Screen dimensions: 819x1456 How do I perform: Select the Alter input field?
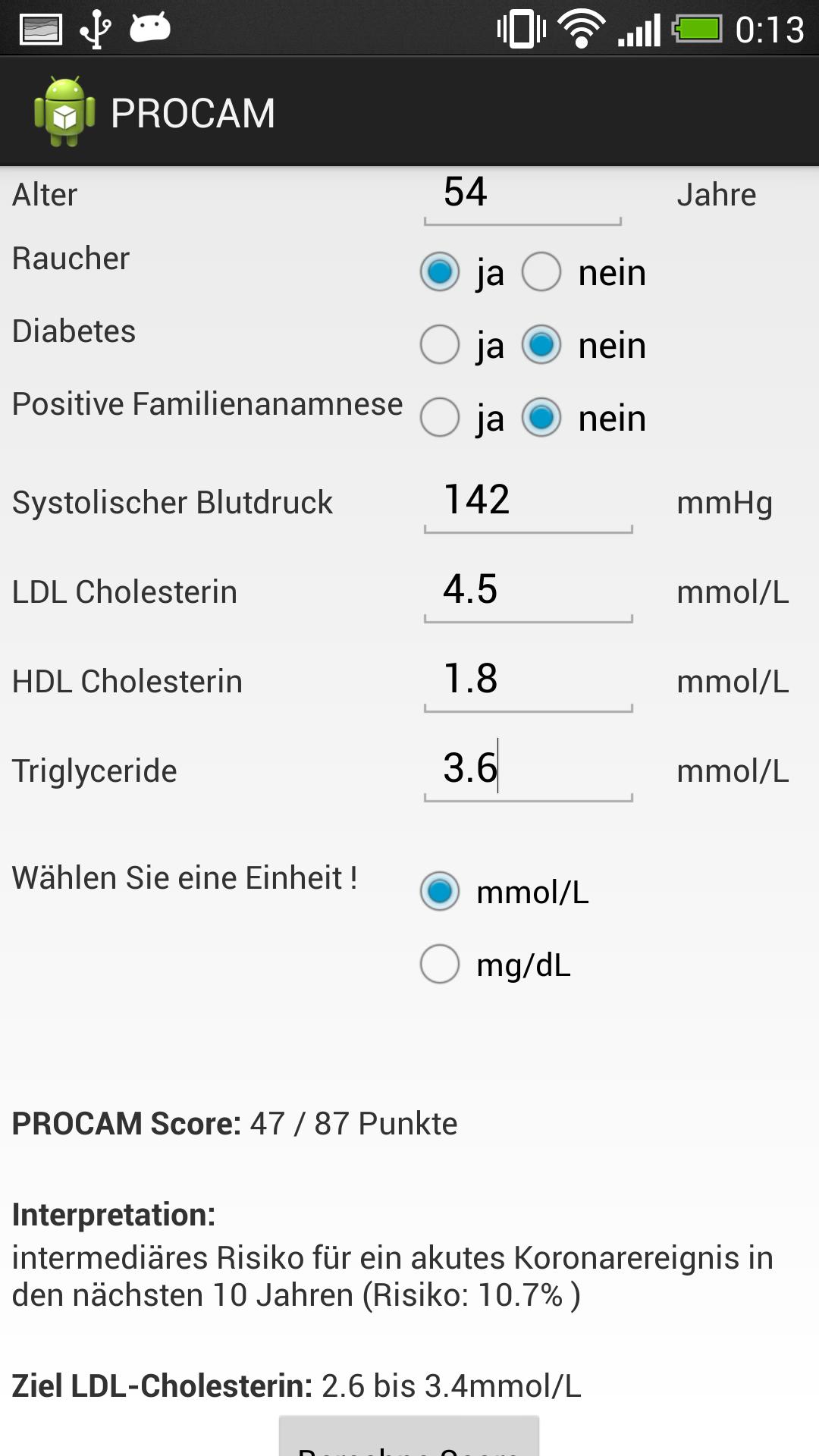pos(522,194)
